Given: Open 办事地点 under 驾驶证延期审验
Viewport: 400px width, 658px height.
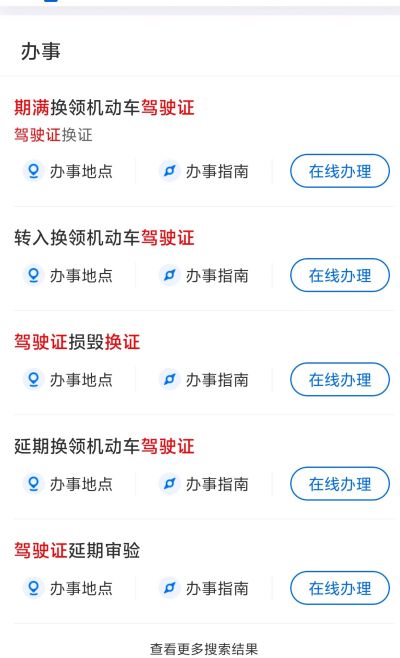Looking at the screenshot, I should (x=68, y=588).
